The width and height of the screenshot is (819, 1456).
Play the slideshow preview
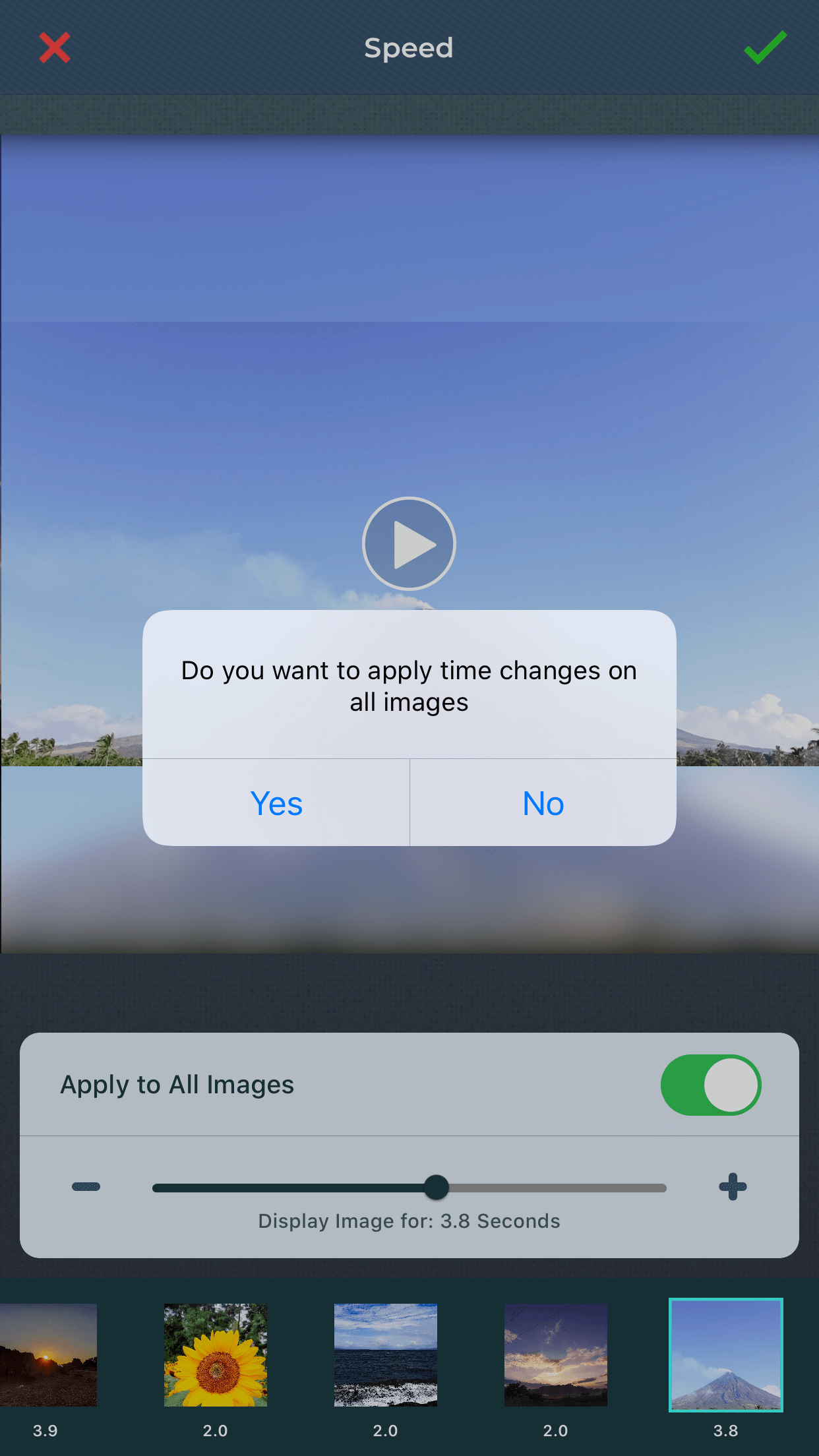click(409, 543)
